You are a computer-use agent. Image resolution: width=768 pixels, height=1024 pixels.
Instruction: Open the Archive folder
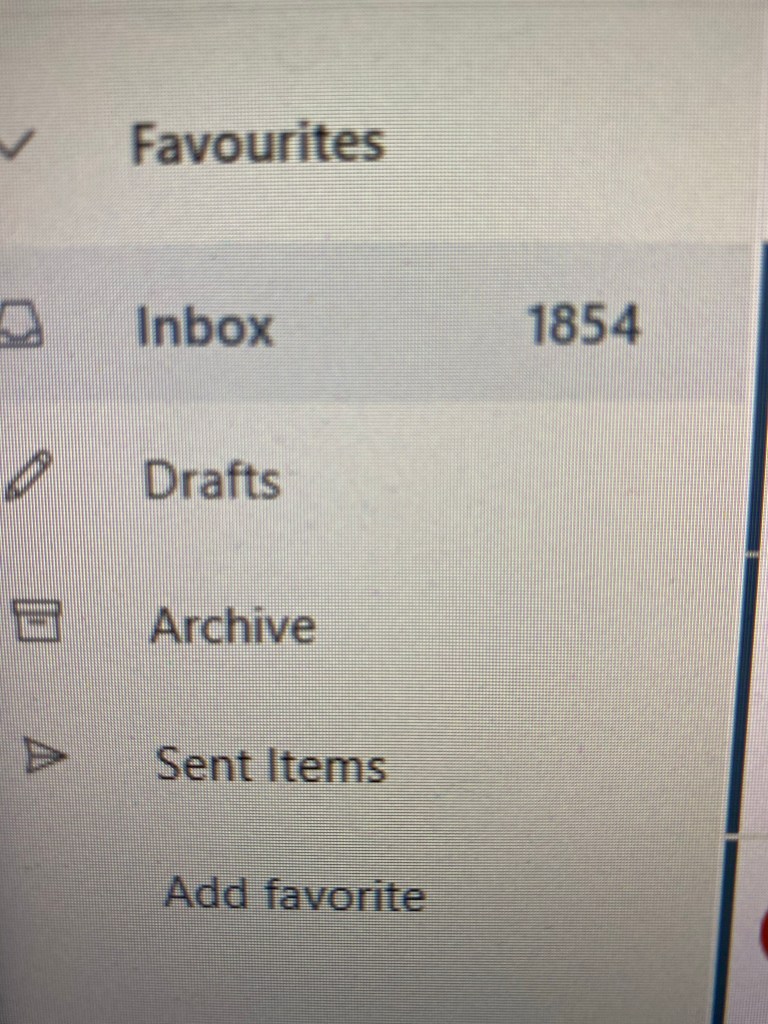point(232,627)
